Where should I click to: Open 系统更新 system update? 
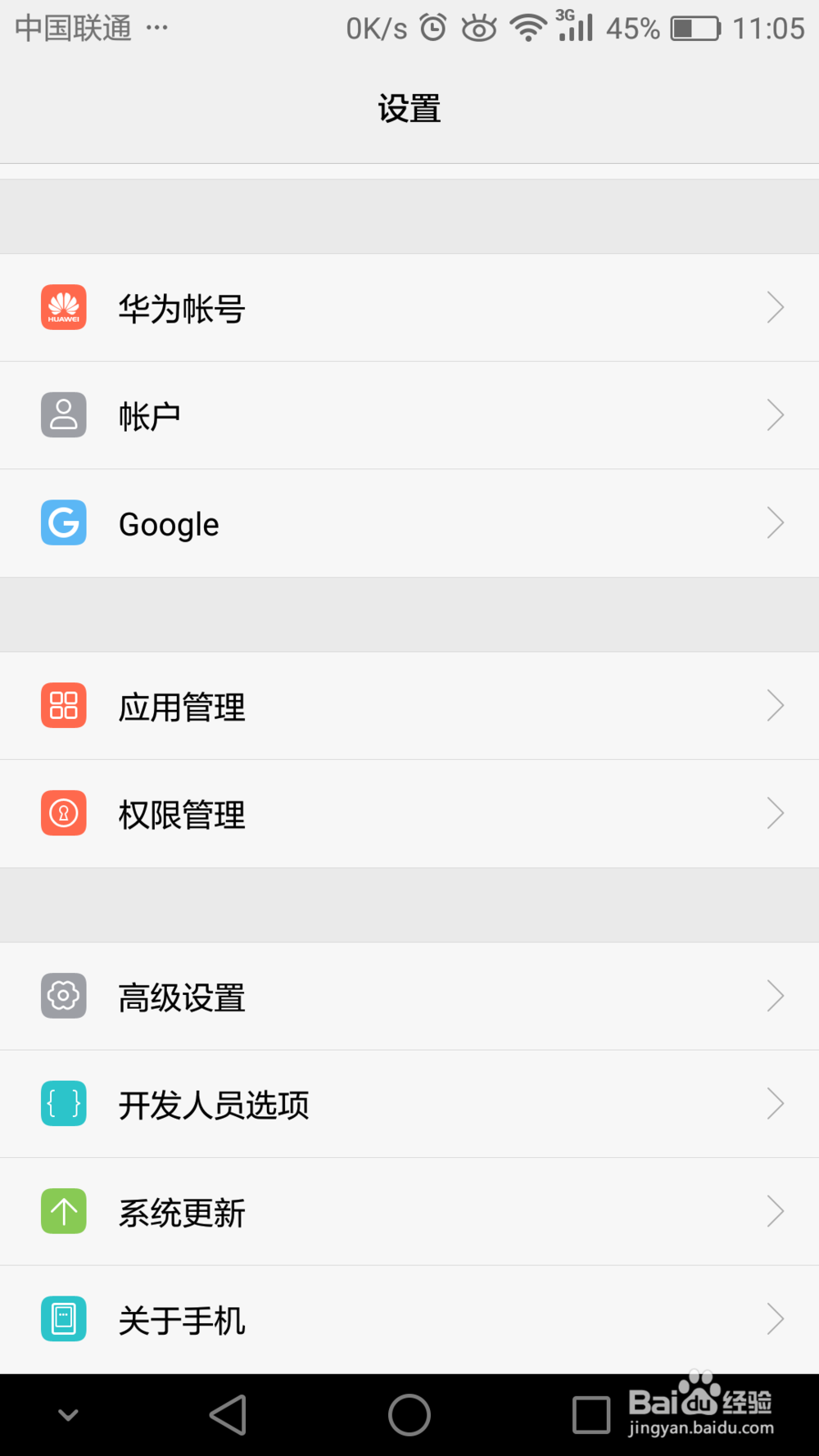[x=409, y=1212]
